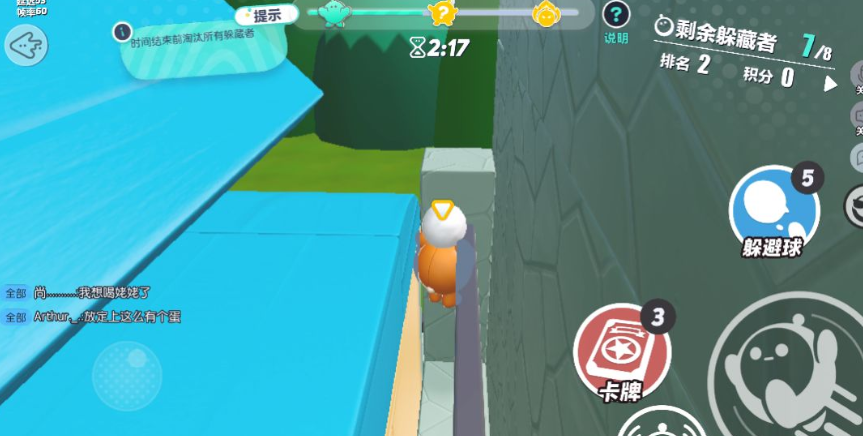Expand the scoreboard arrow beside 积分
The image size is (863, 436).
(830, 84)
